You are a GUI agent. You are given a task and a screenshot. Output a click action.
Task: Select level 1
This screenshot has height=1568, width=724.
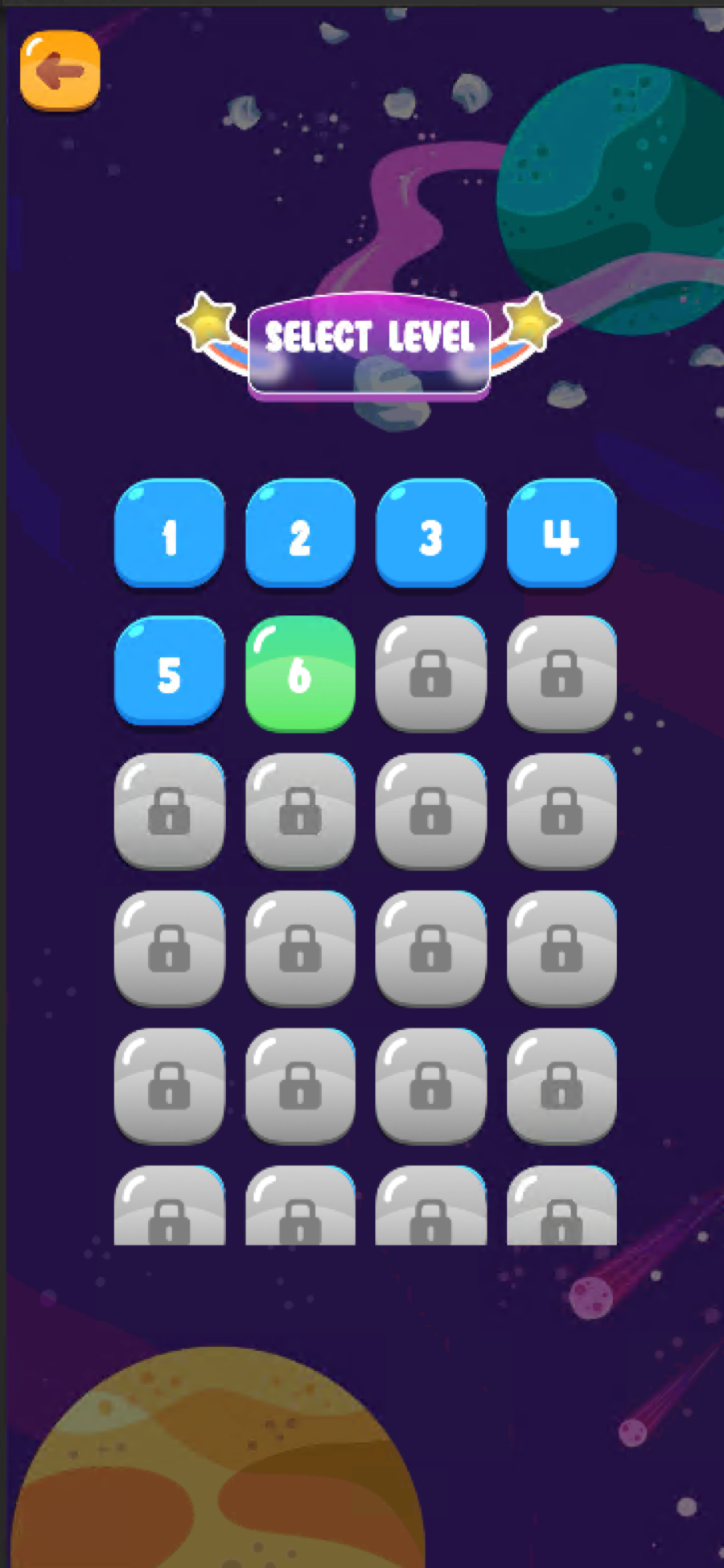pos(170,533)
